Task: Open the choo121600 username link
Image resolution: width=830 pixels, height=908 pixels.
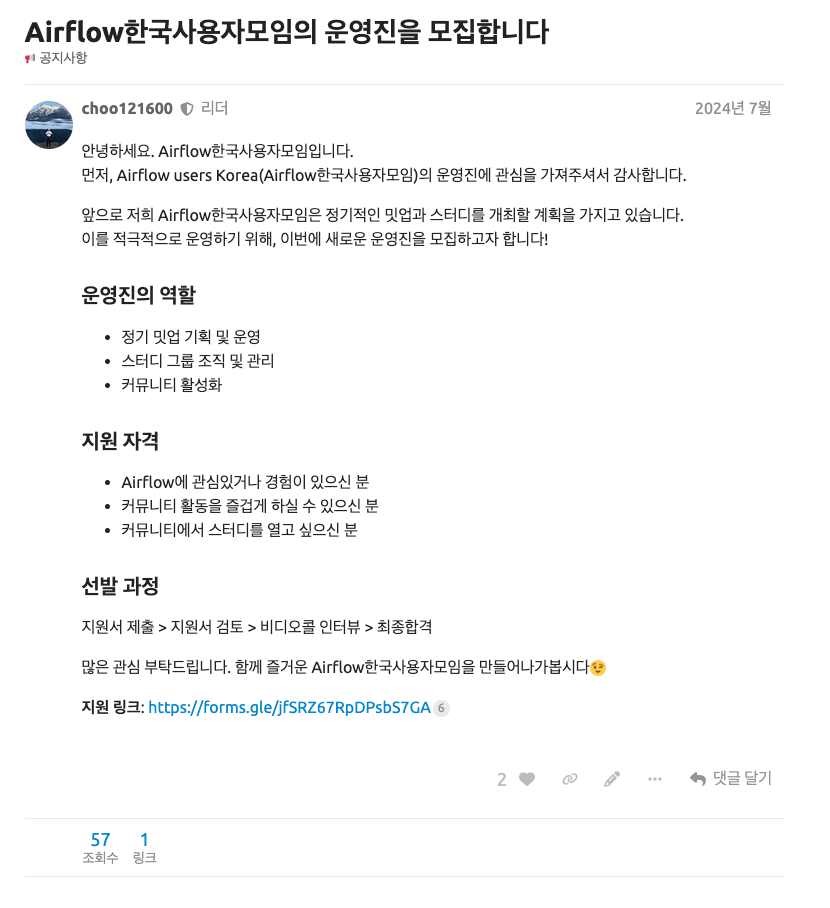Action: click(127, 108)
